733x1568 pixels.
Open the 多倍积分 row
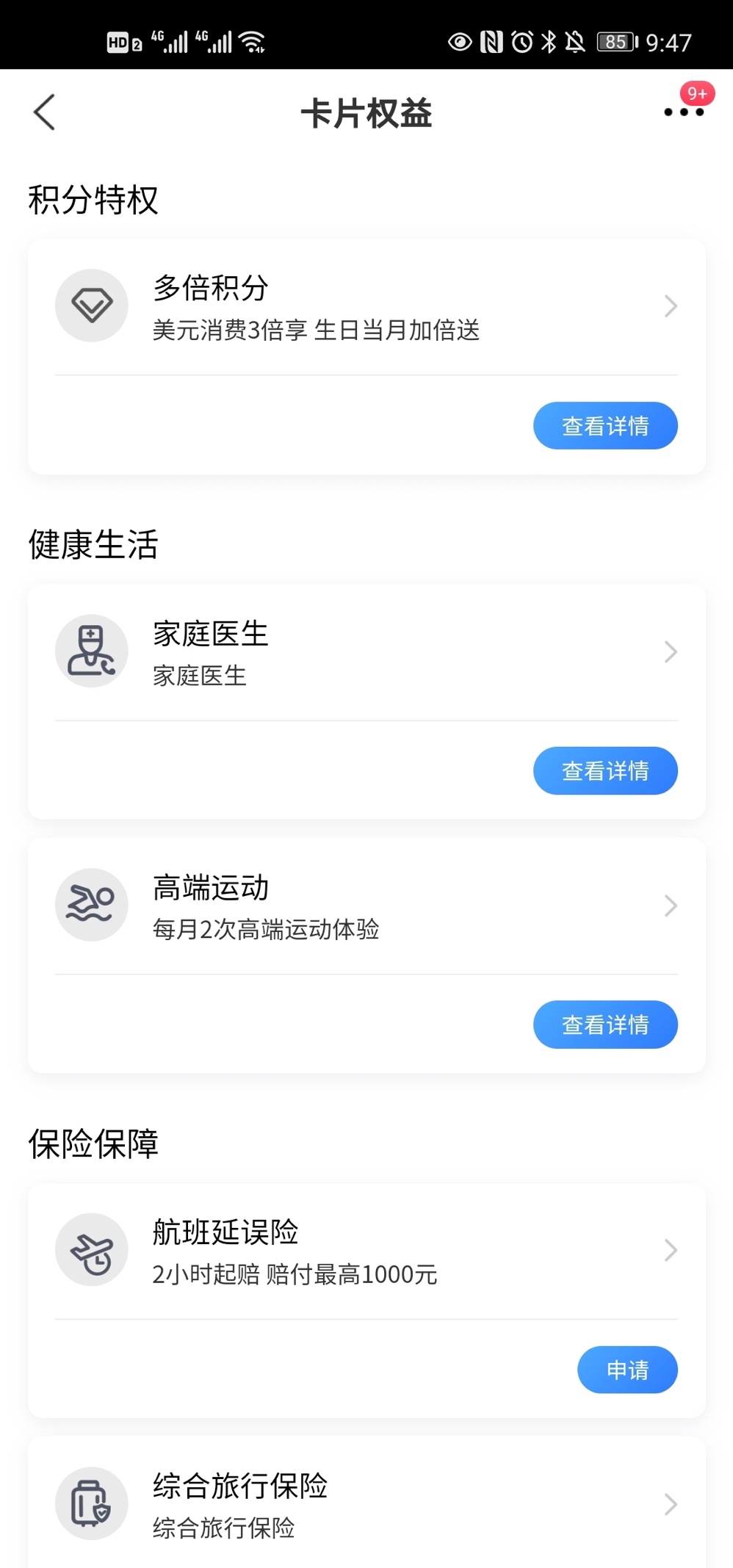pyautogui.click(x=366, y=306)
